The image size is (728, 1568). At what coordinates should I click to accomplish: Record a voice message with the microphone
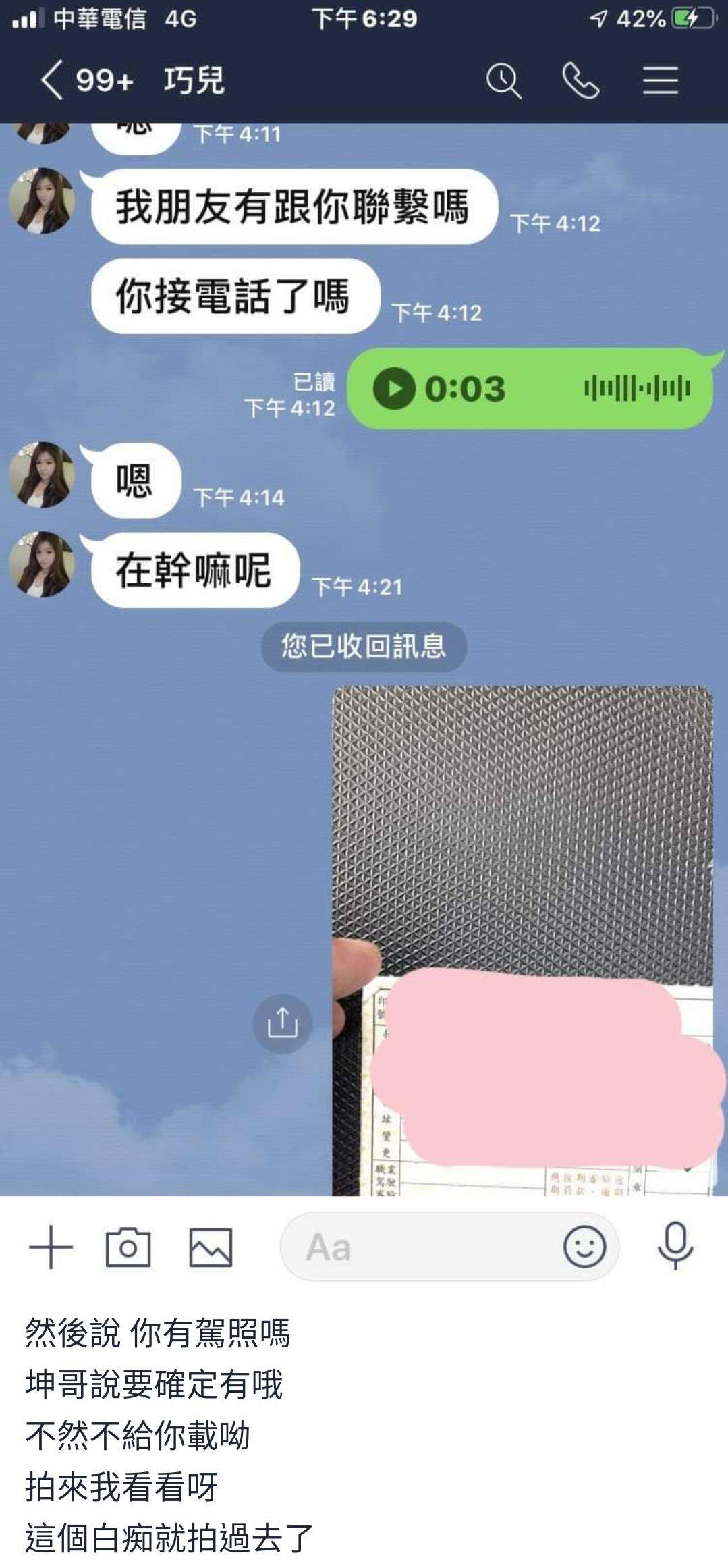tap(675, 1245)
